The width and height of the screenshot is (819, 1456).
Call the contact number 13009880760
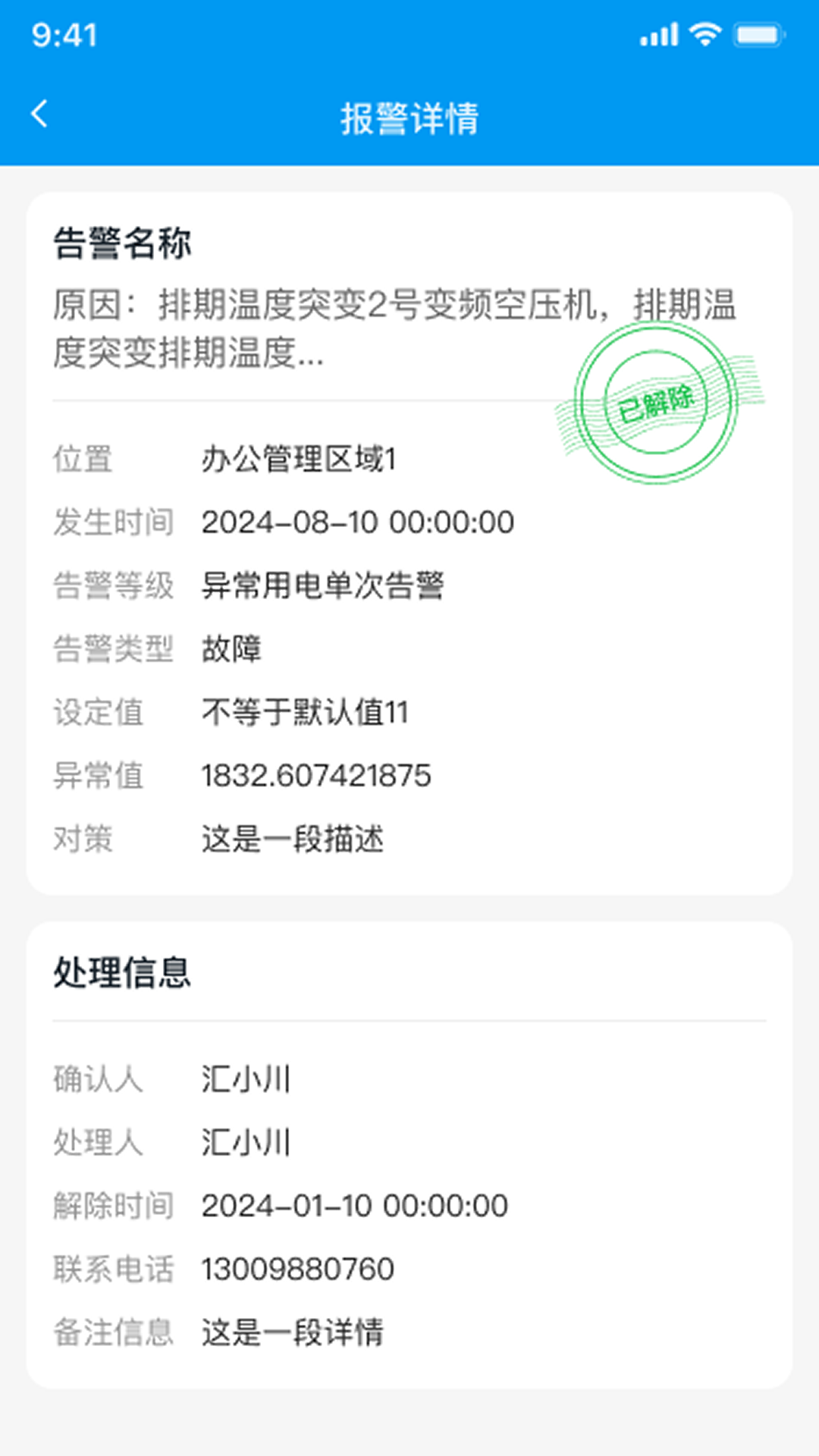pos(296,1268)
